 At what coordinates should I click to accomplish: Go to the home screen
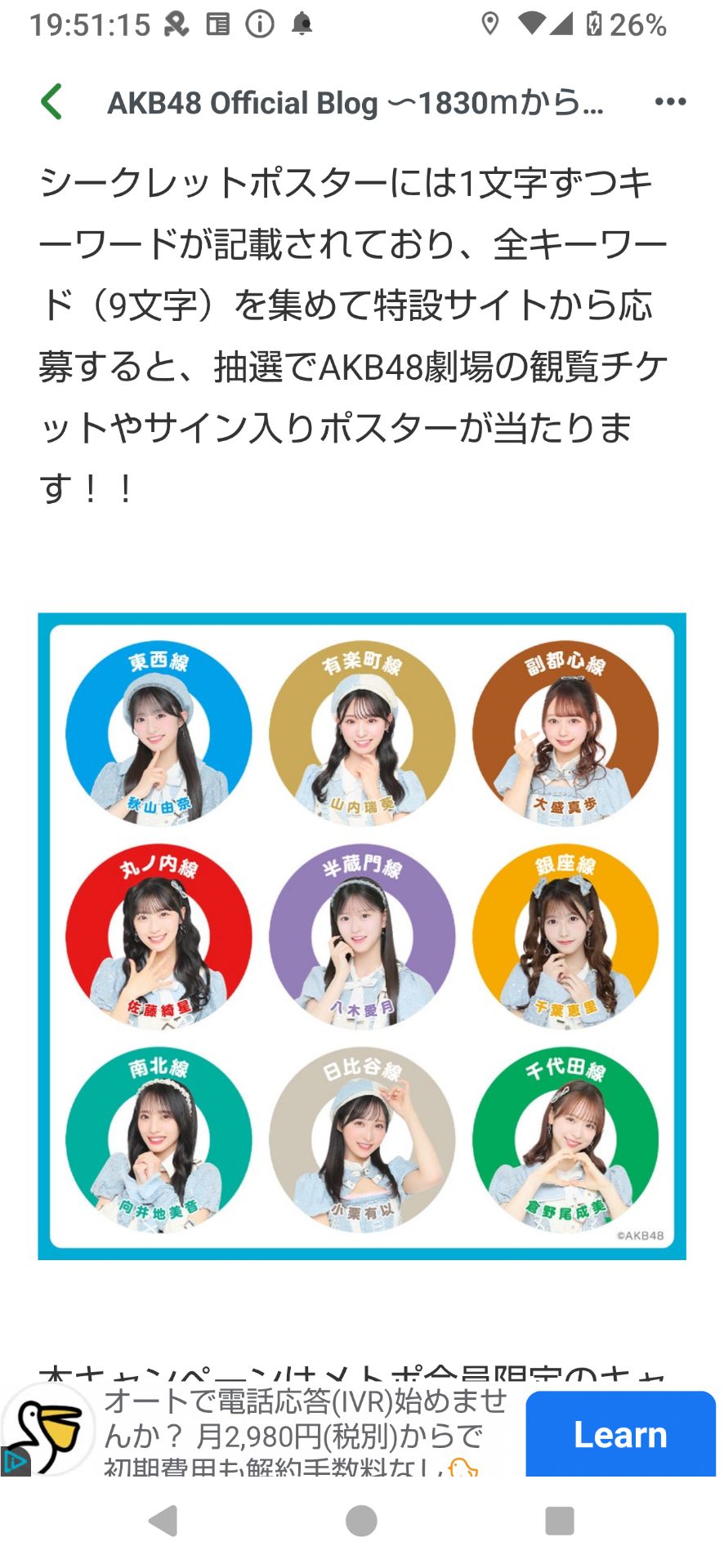(x=361, y=1521)
